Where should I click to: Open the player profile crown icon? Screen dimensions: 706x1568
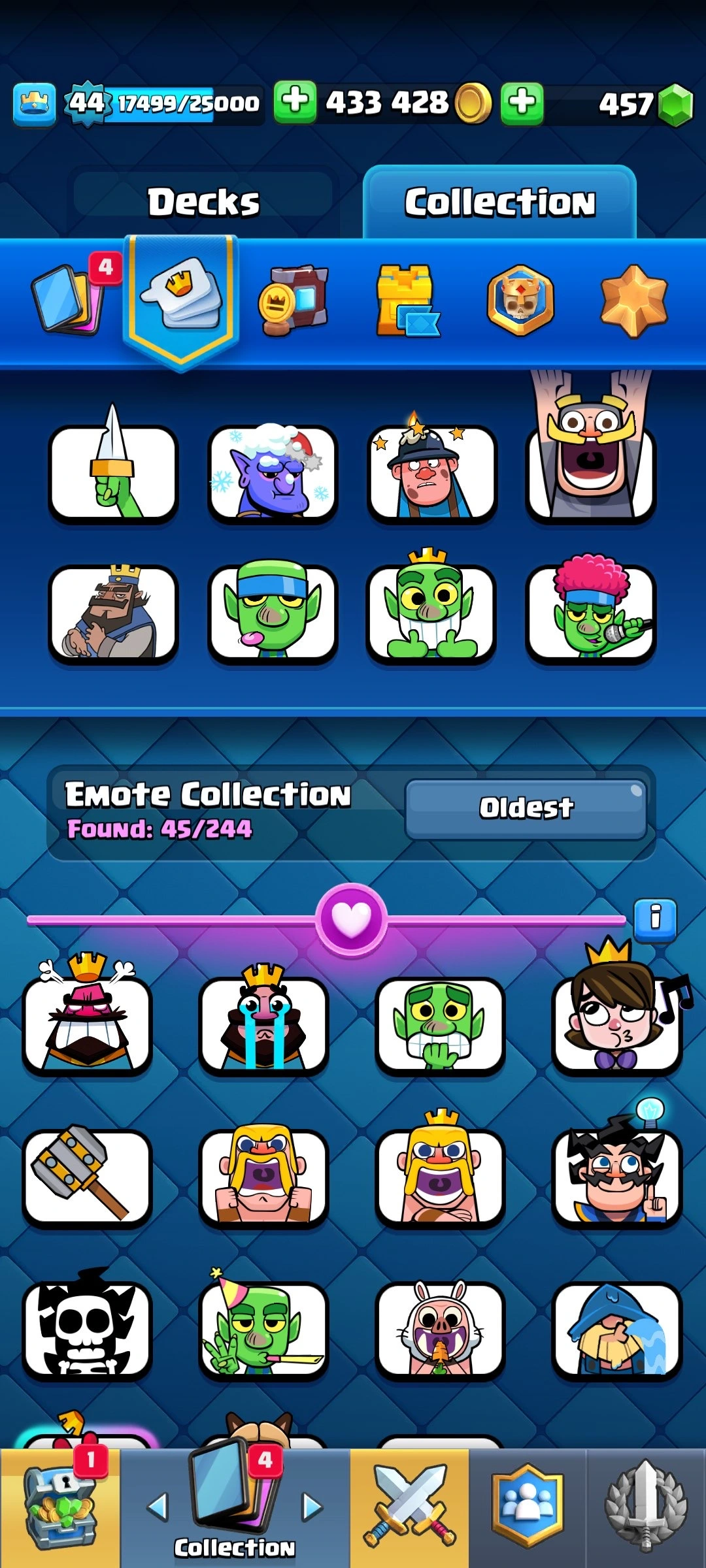(x=34, y=103)
